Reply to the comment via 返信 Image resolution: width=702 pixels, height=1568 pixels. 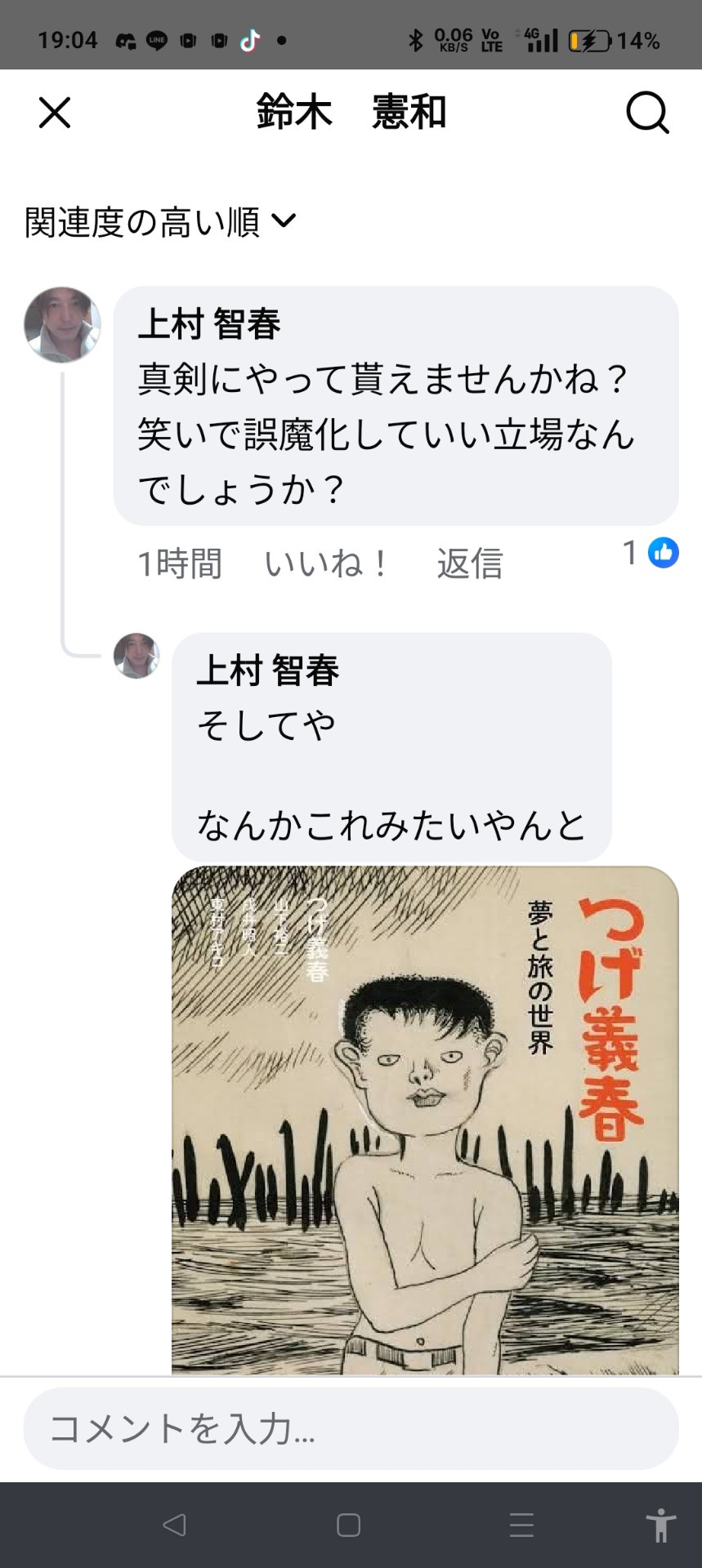click(x=469, y=563)
